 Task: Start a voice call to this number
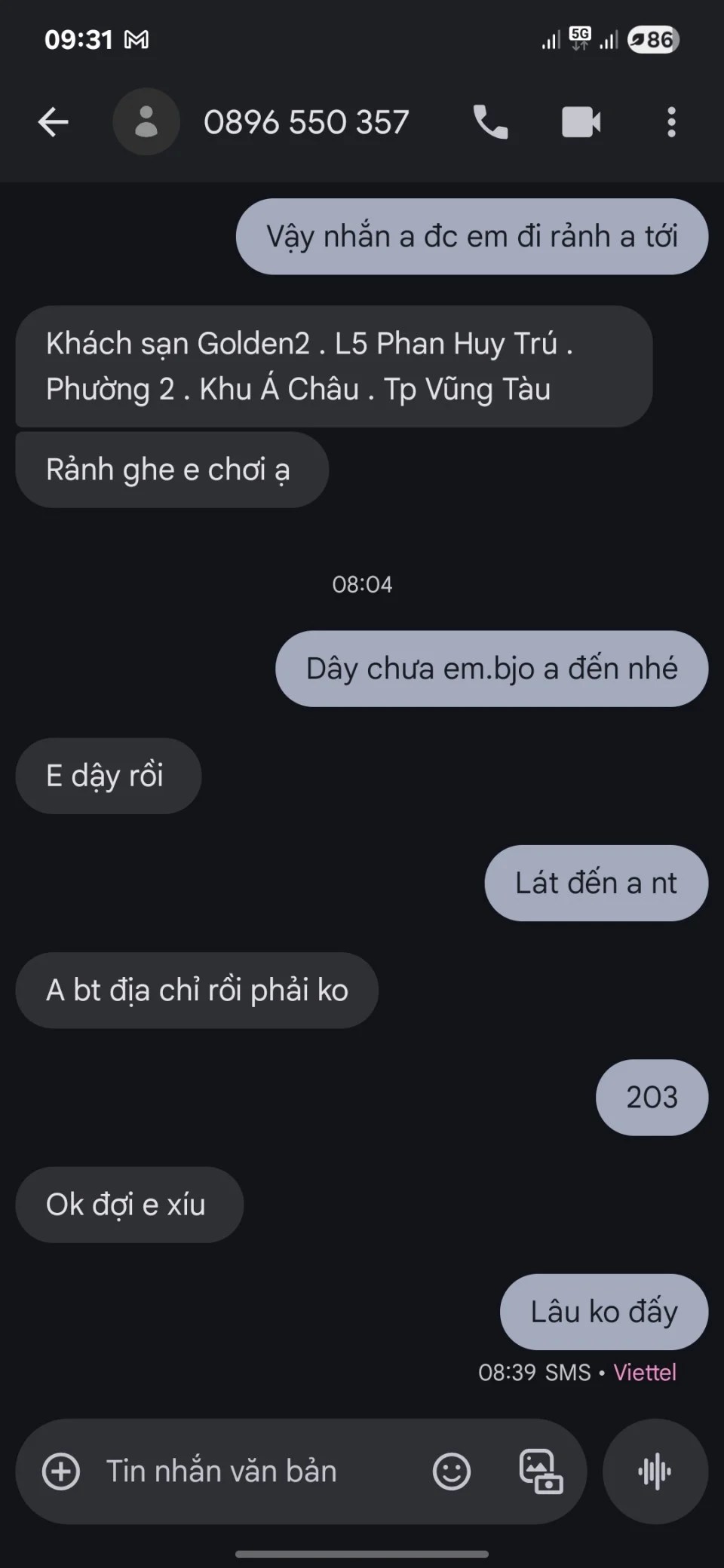[x=490, y=122]
